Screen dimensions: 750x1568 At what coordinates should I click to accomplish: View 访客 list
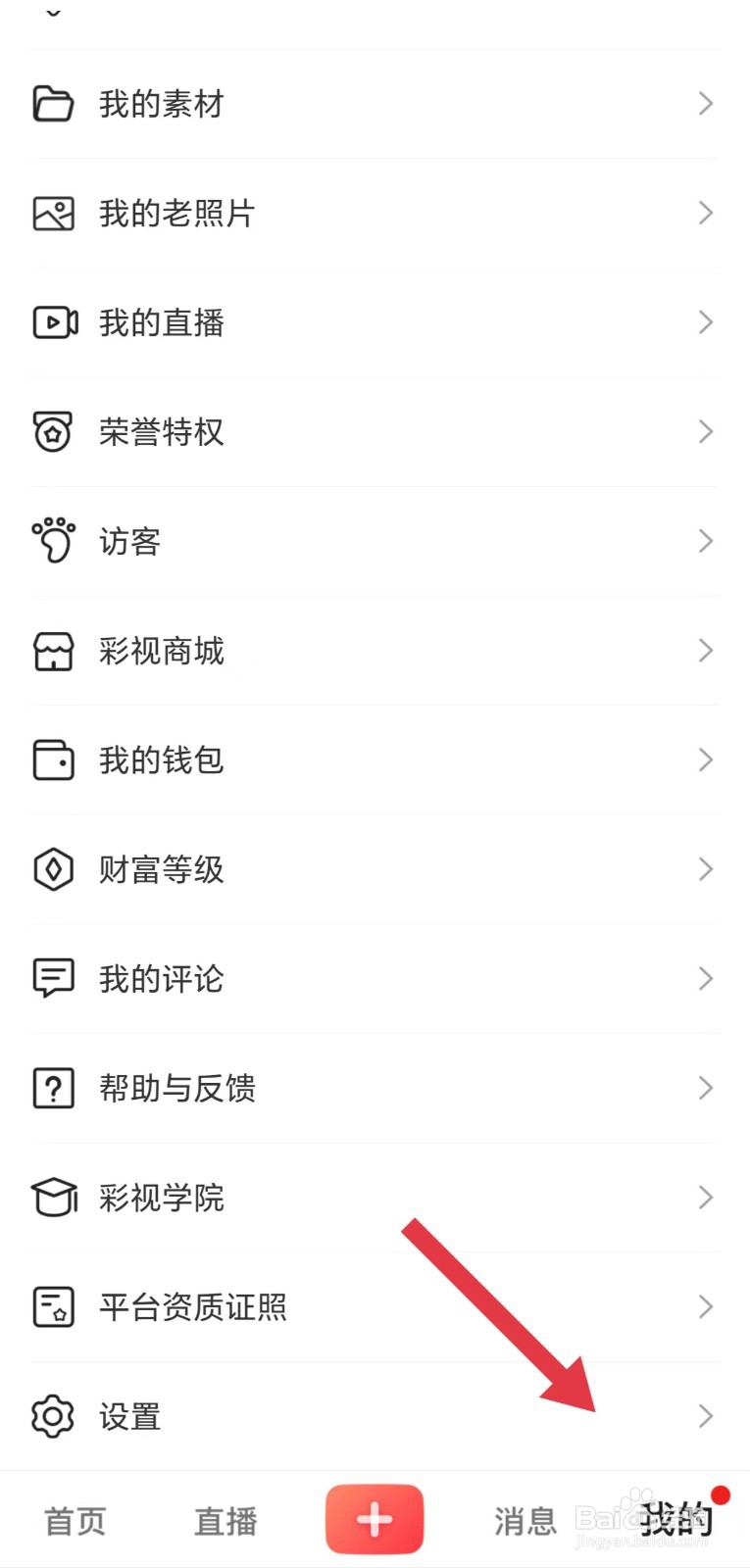[129, 541]
